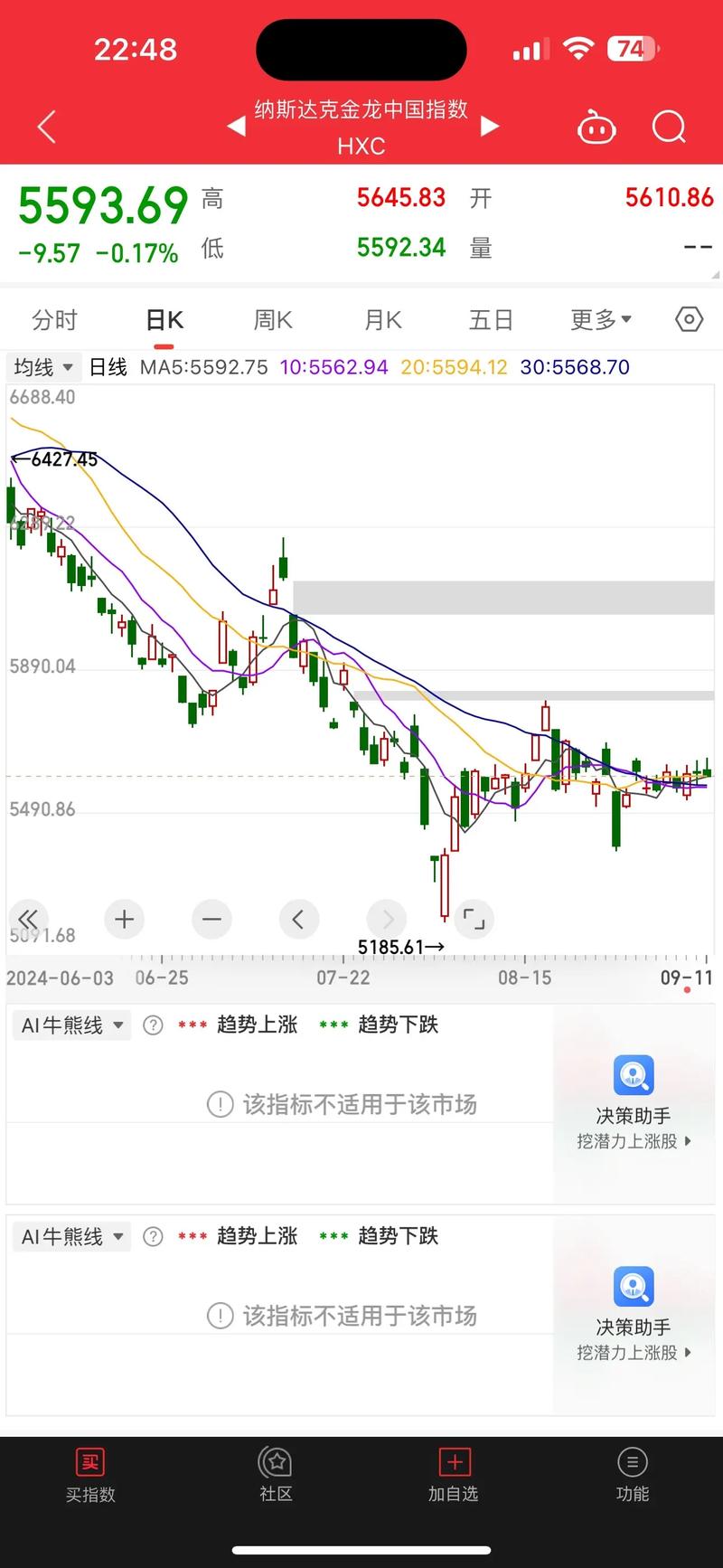The height and width of the screenshot is (1568, 723).
Task: Open the search icon
Action: click(669, 128)
